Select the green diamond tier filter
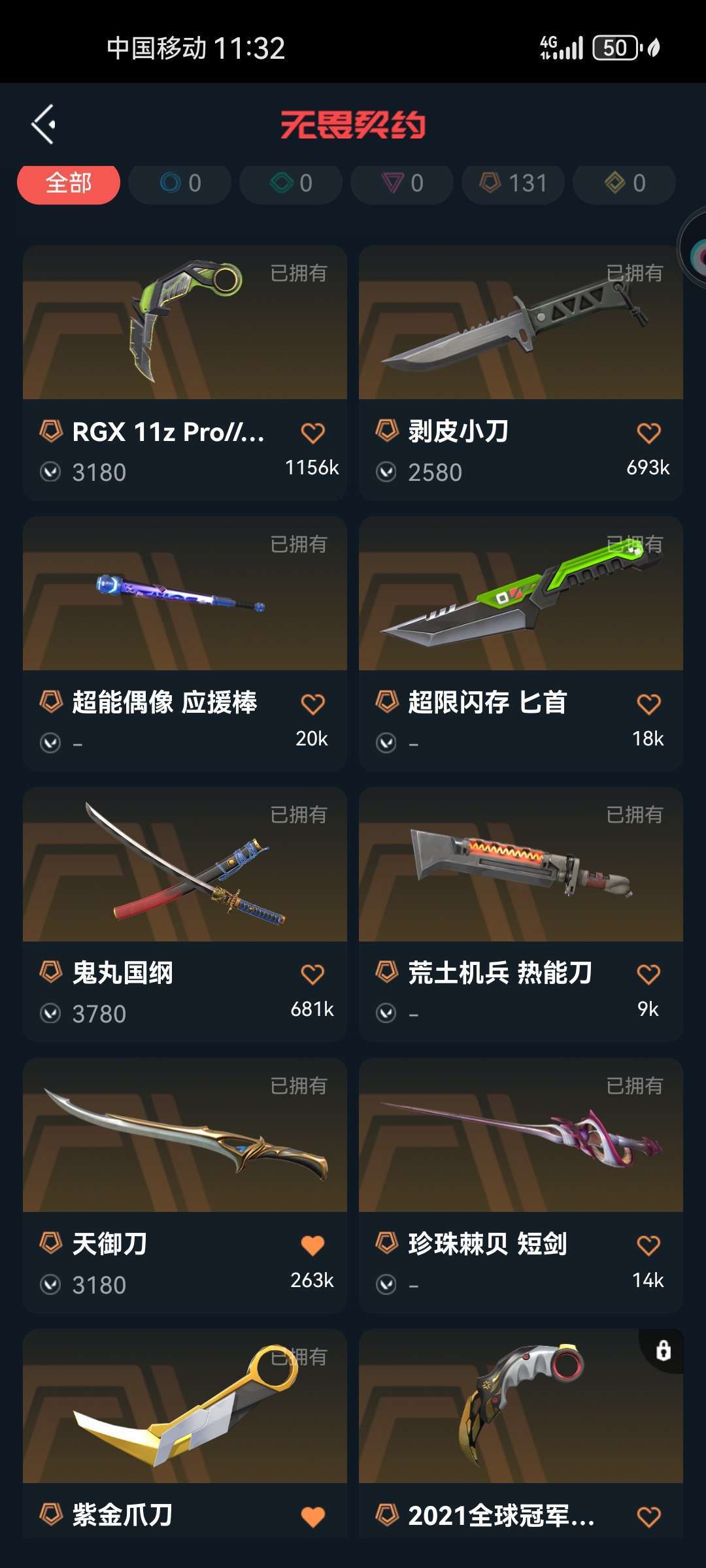This screenshot has width=706, height=1568. click(291, 184)
